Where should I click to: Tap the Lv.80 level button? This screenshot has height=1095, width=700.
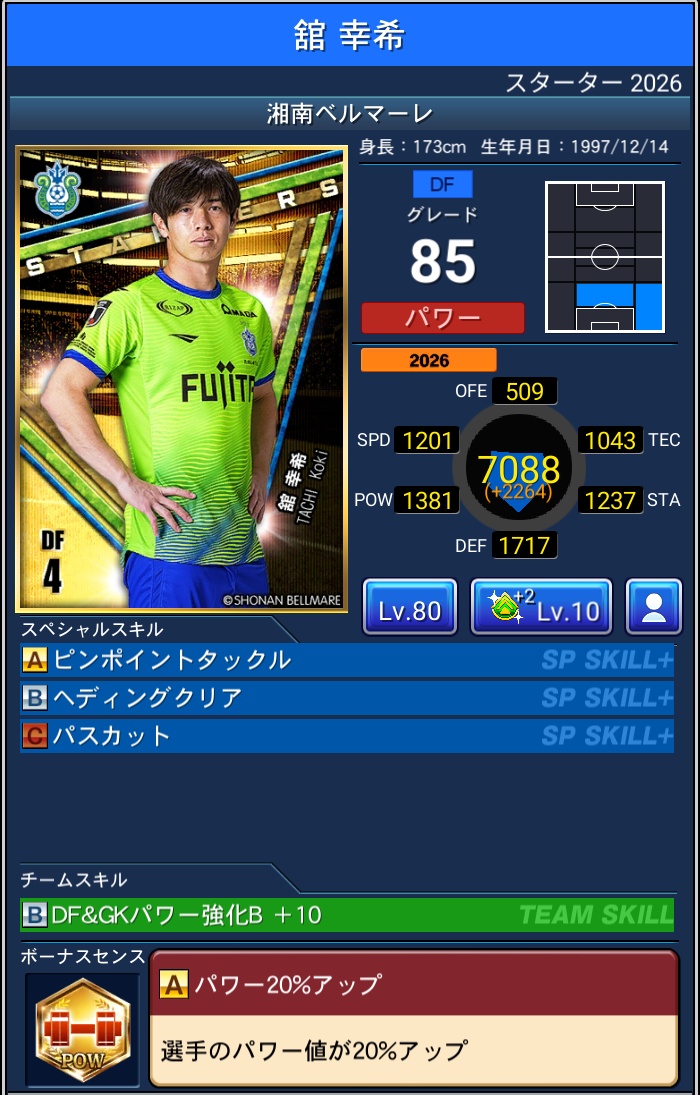(x=409, y=607)
